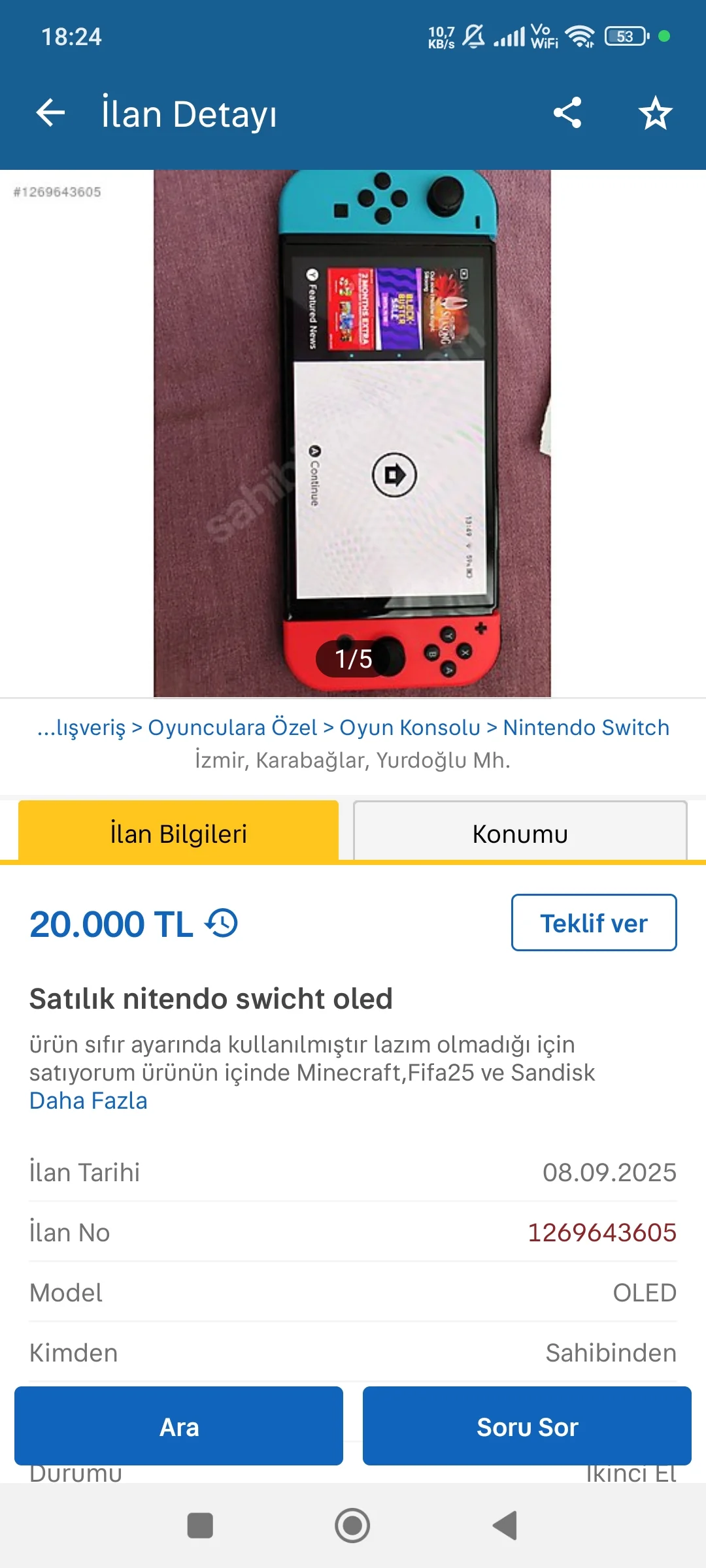The width and height of the screenshot is (706, 1568).
Task: View price history next to 20.000 TL
Action: click(x=222, y=924)
